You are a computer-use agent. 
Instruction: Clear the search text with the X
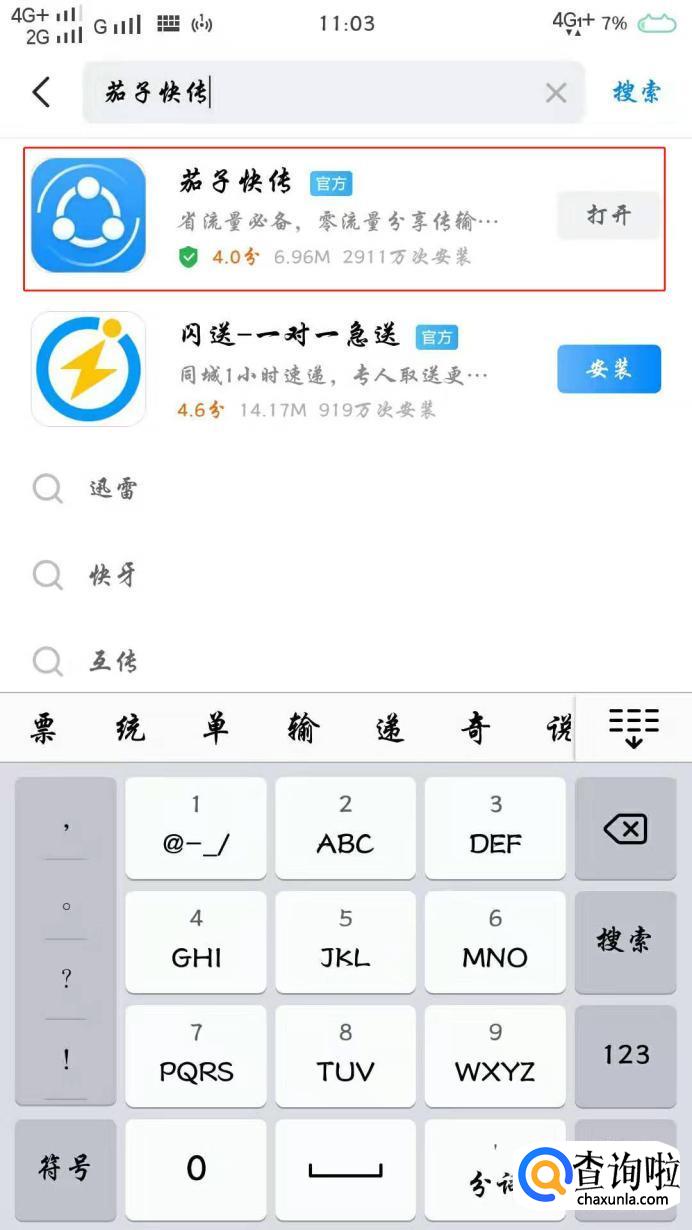(556, 93)
